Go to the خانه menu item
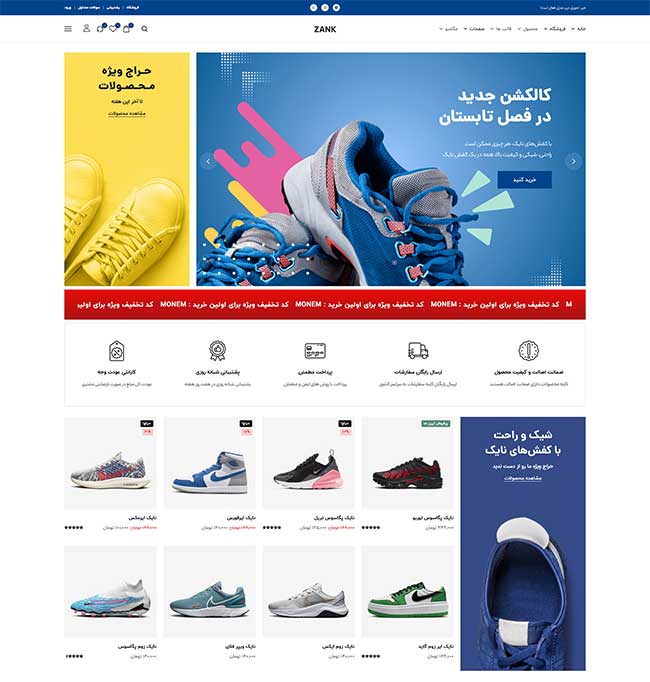The height and width of the screenshot is (682, 650). pyautogui.click(x=578, y=29)
